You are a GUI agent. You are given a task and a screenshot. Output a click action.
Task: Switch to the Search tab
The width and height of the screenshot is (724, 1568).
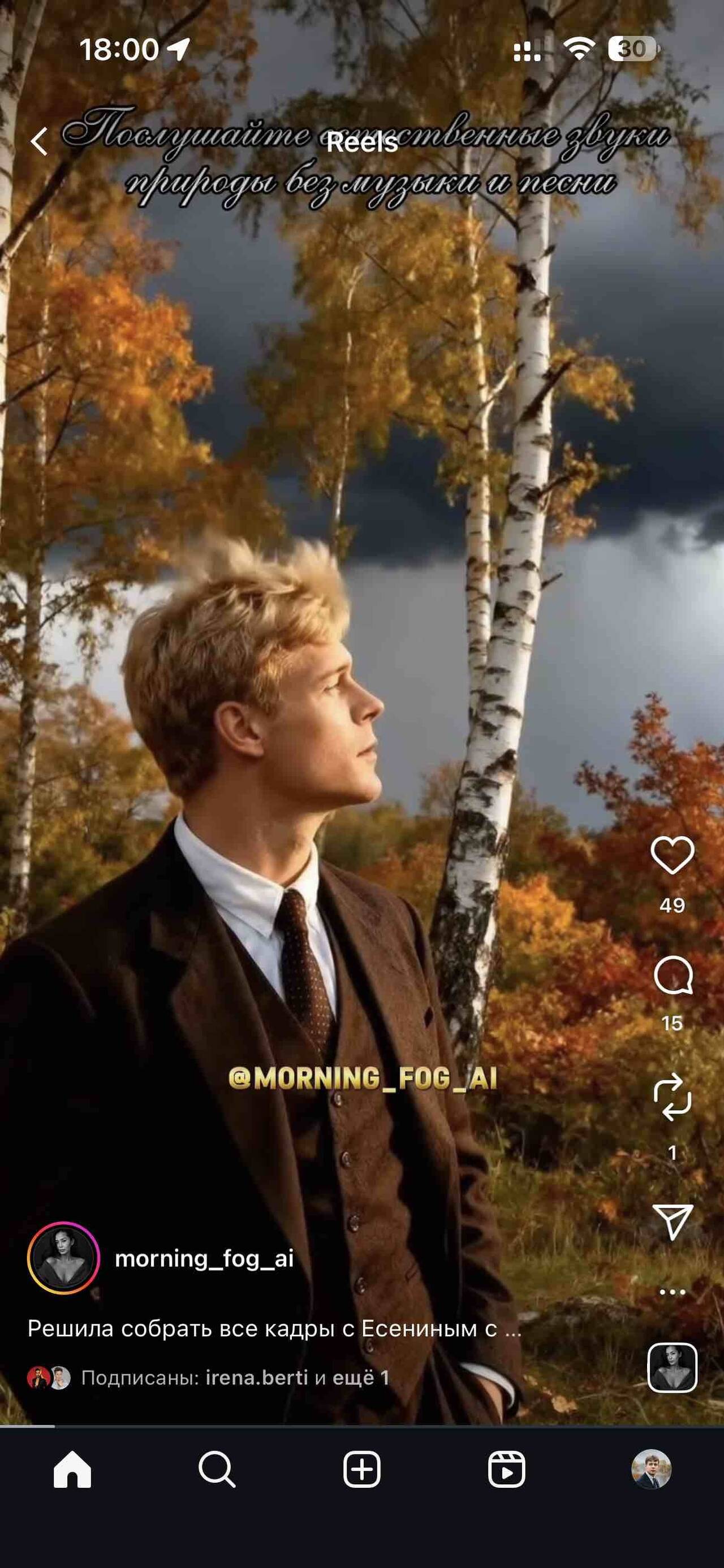217,1470
